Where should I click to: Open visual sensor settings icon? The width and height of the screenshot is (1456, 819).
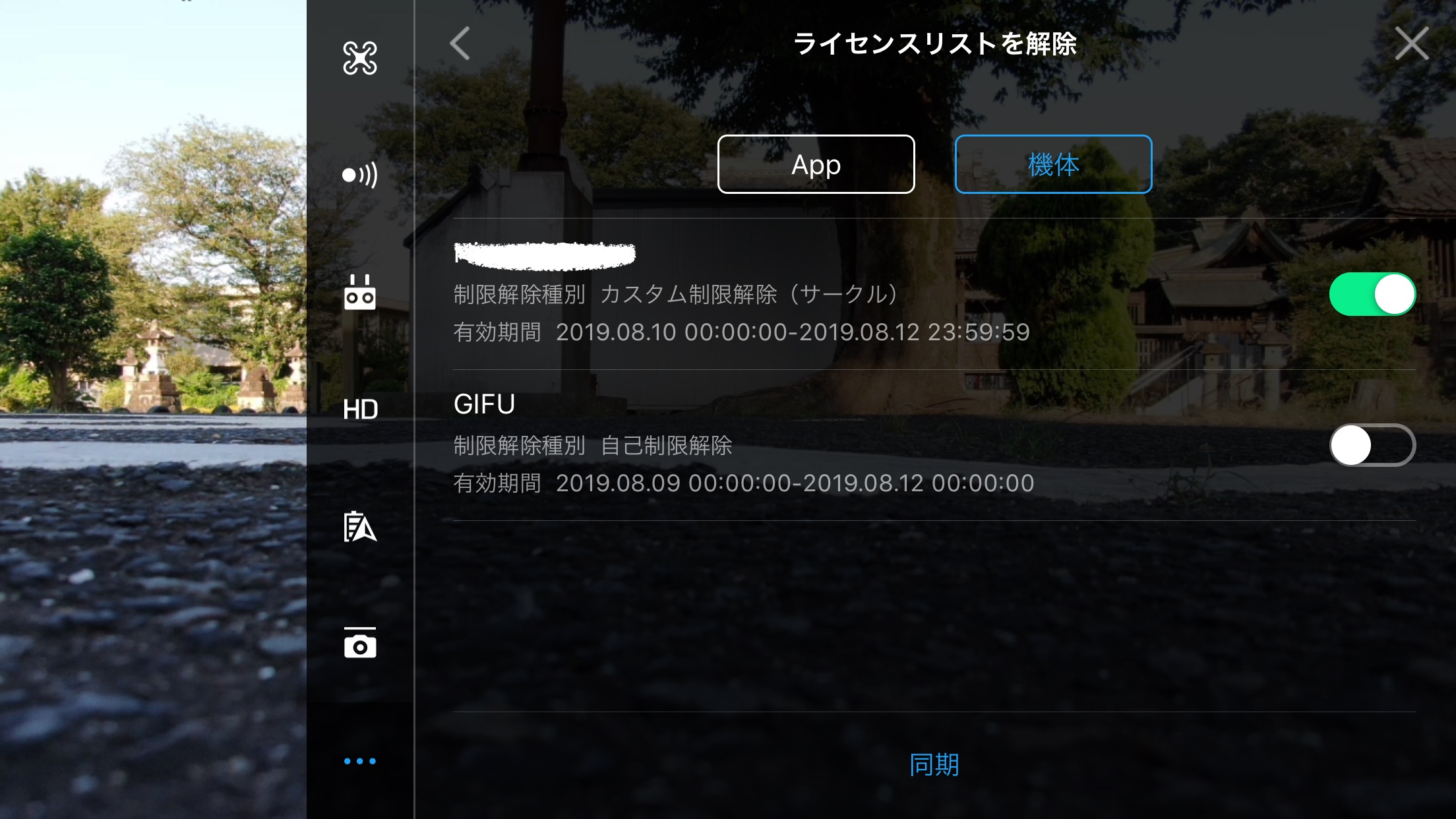pyautogui.click(x=360, y=175)
